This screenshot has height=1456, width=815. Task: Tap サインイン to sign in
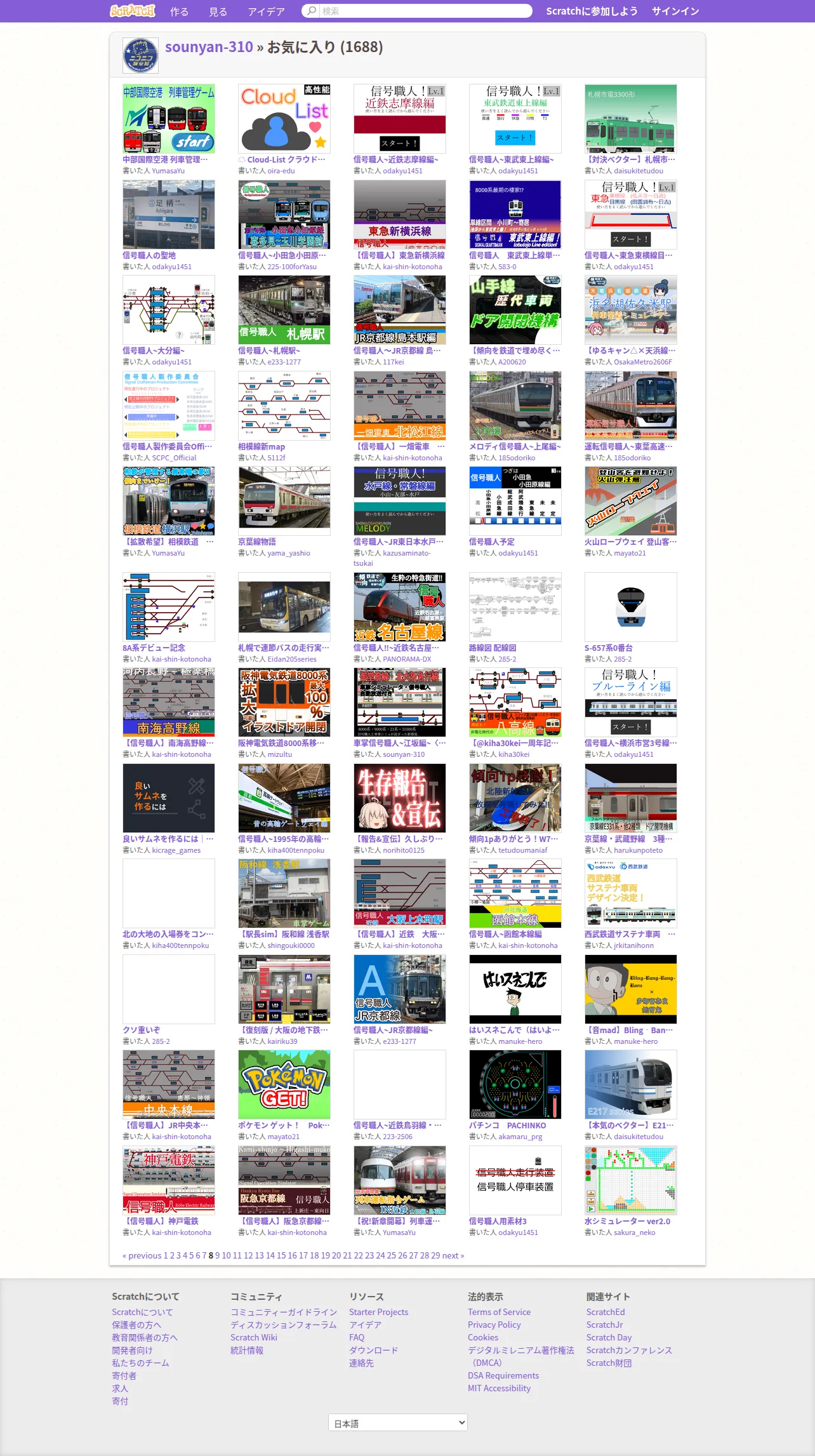click(675, 11)
